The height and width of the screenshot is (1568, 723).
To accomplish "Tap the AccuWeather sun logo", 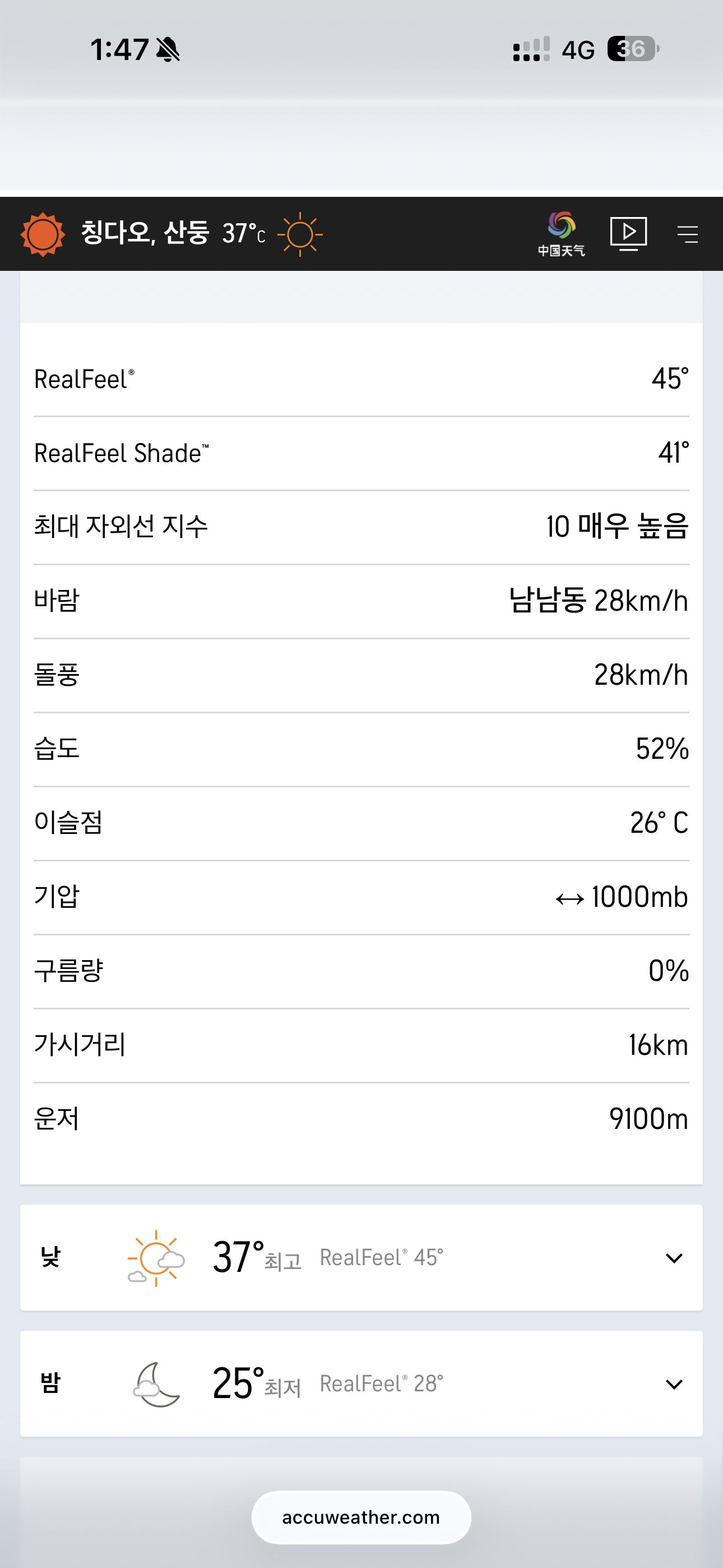I will 43,234.
